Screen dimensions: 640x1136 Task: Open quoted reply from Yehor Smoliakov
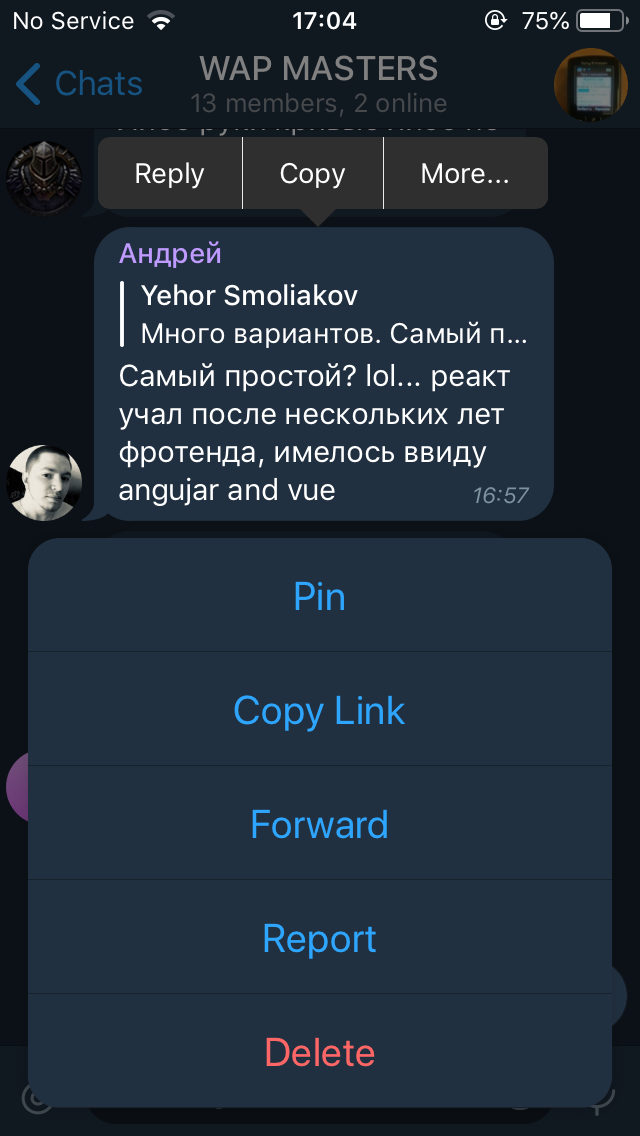pyautogui.click(x=330, y=314)
